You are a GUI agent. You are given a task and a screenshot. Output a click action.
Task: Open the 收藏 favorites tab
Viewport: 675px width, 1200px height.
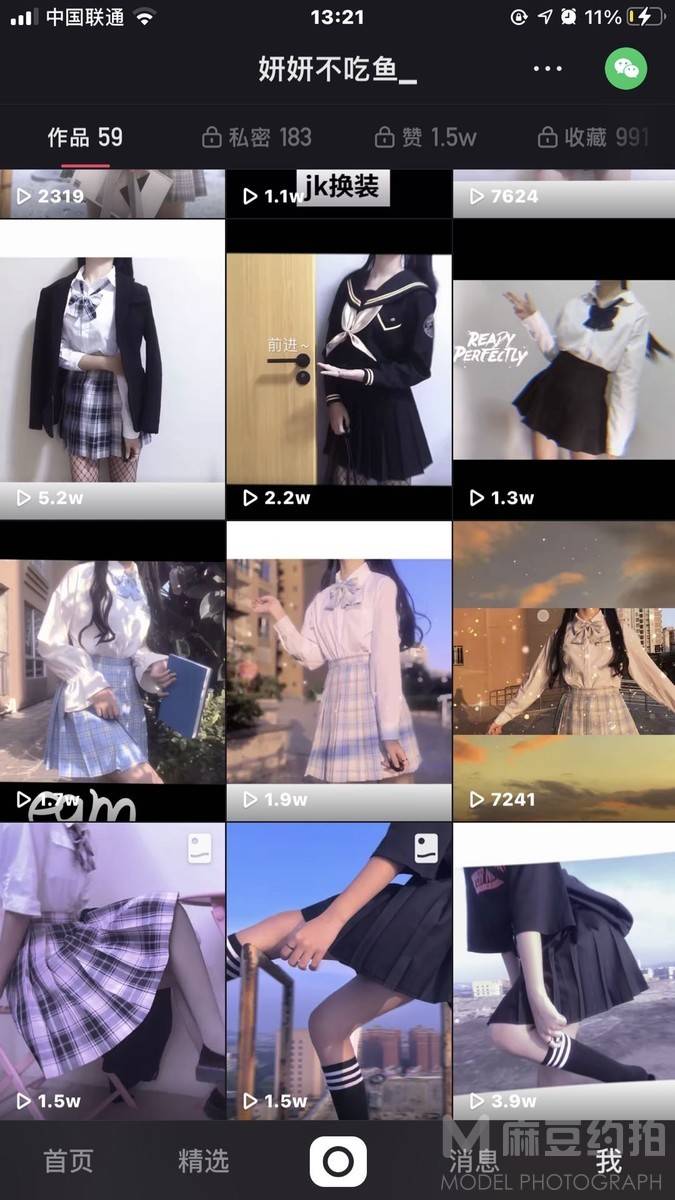click(x=594, y=137)
